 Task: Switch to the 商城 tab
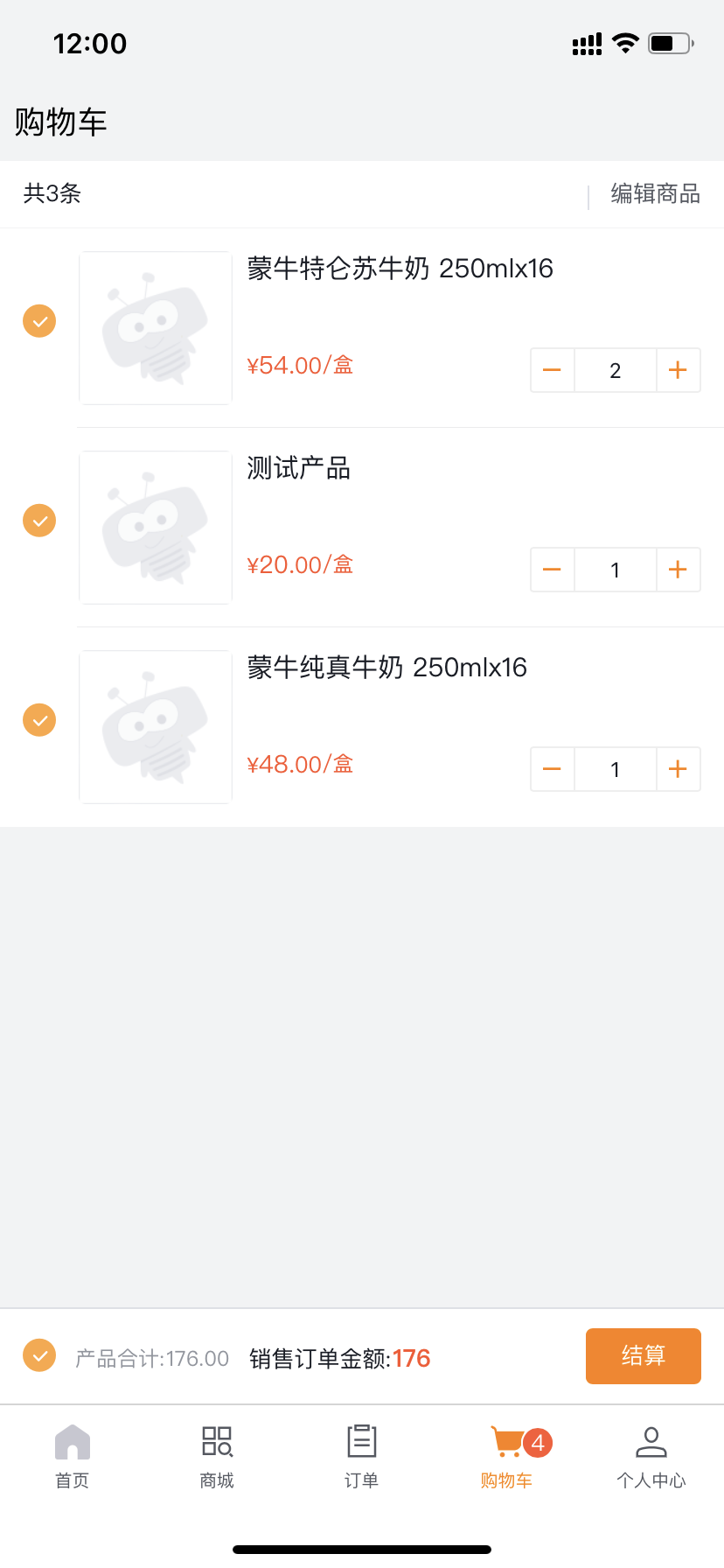(217, 1455)
